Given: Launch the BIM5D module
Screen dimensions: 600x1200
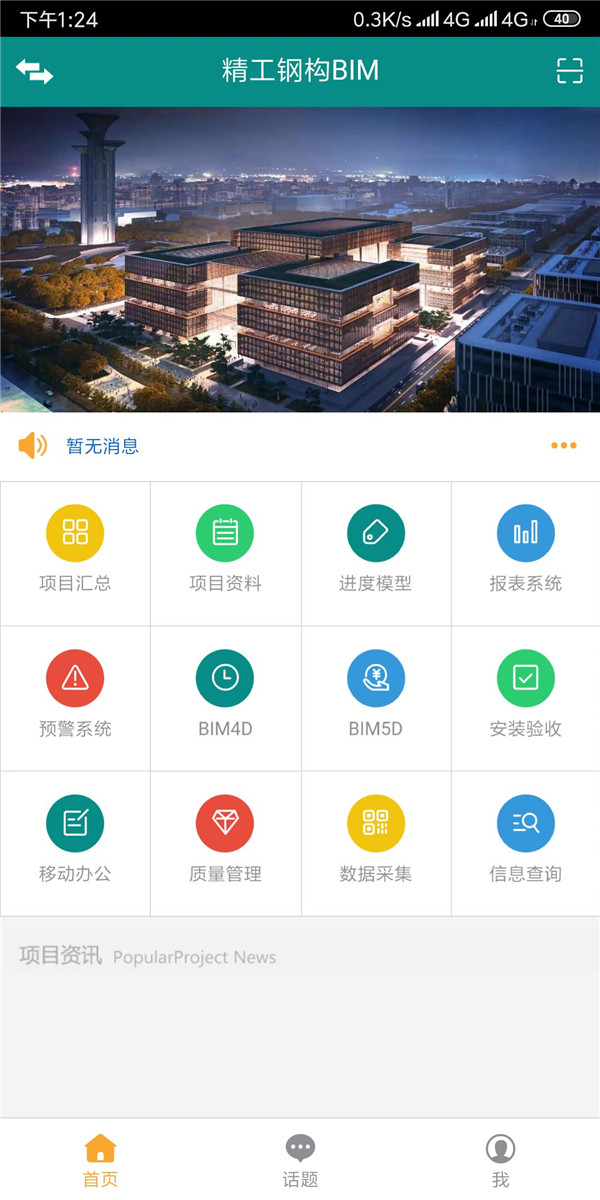Looking at the screenshot, I should 376,697.
